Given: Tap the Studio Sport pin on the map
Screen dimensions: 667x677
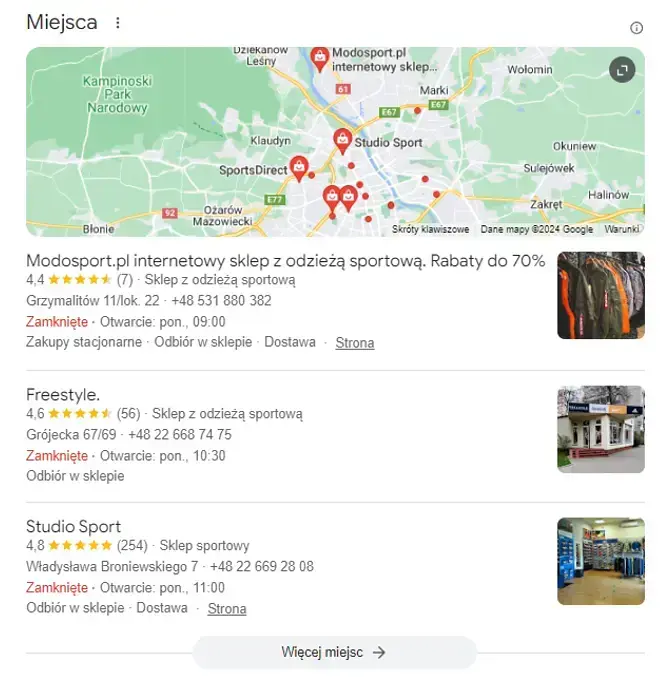Looking at the screenshot, I should coord(342,139).
